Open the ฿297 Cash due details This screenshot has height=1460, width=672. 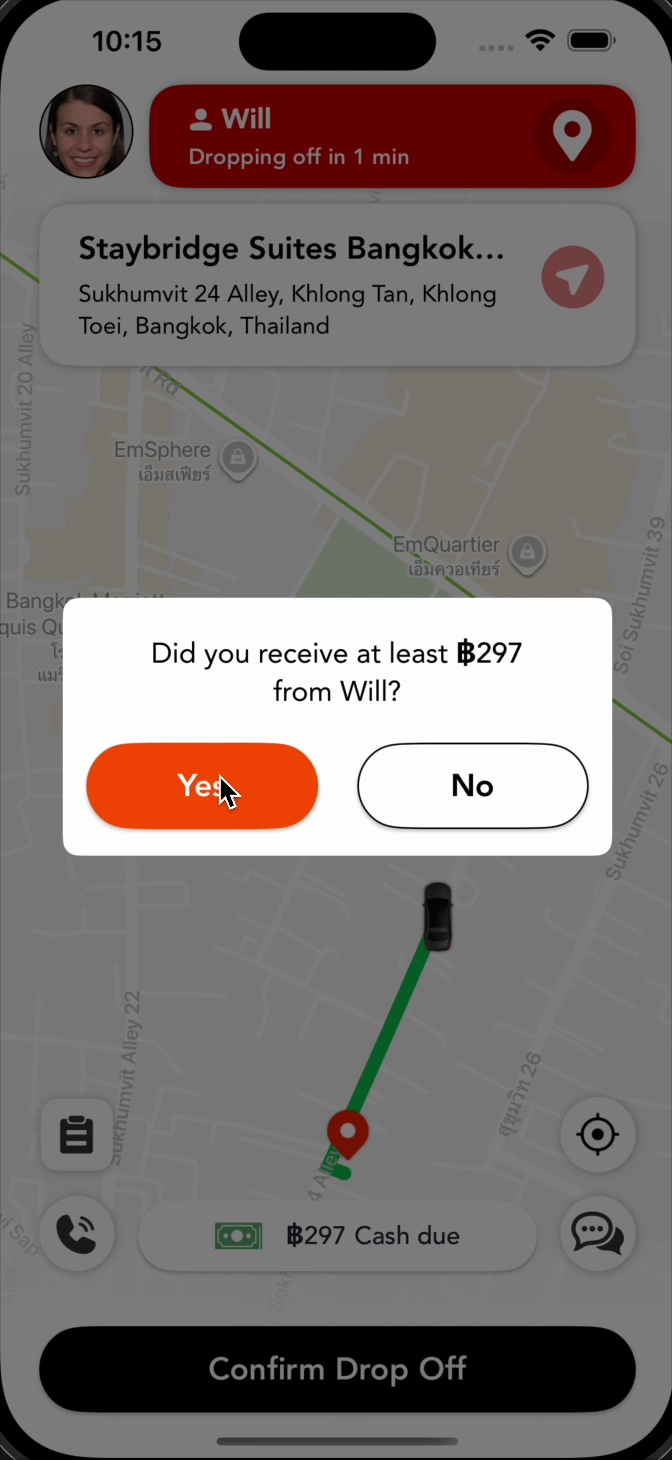[x=337, y=1235]
